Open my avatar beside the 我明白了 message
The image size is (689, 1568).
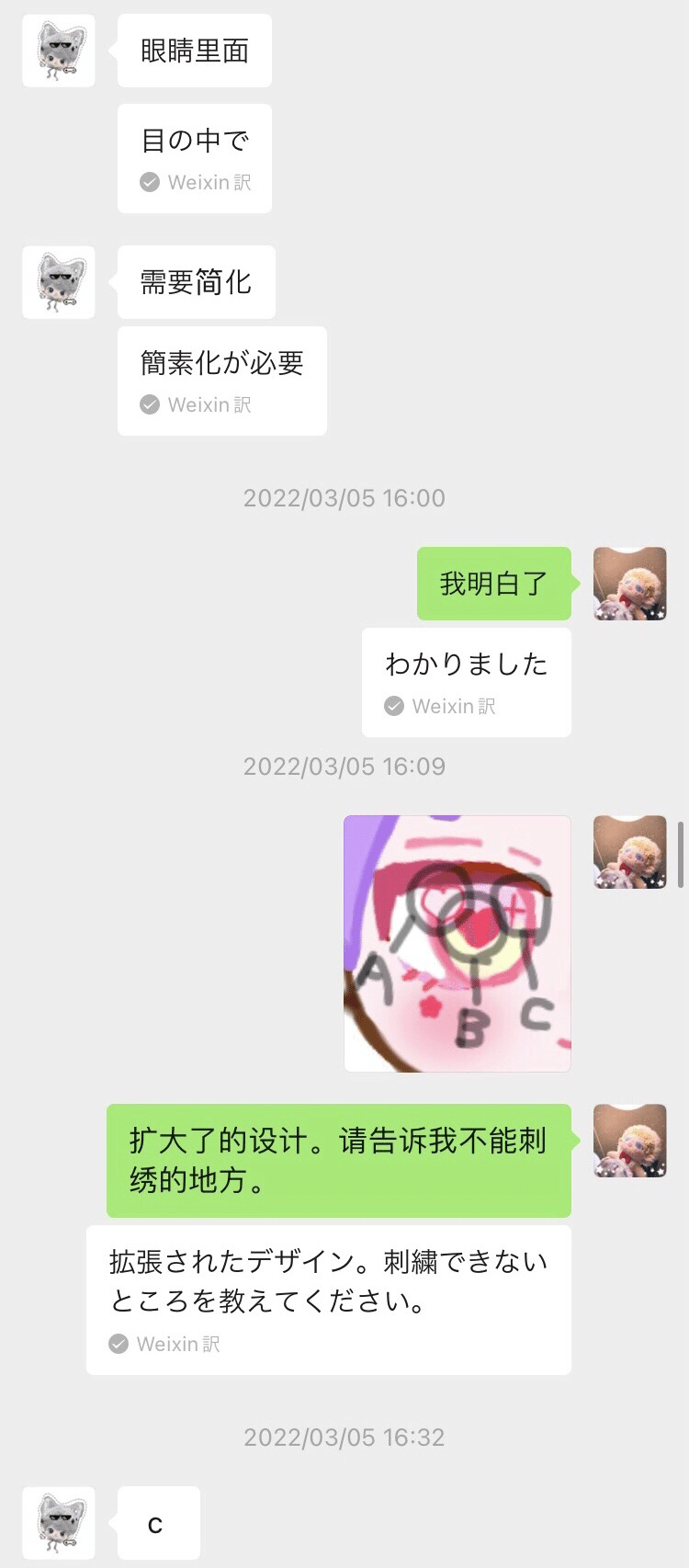point(630,584)
